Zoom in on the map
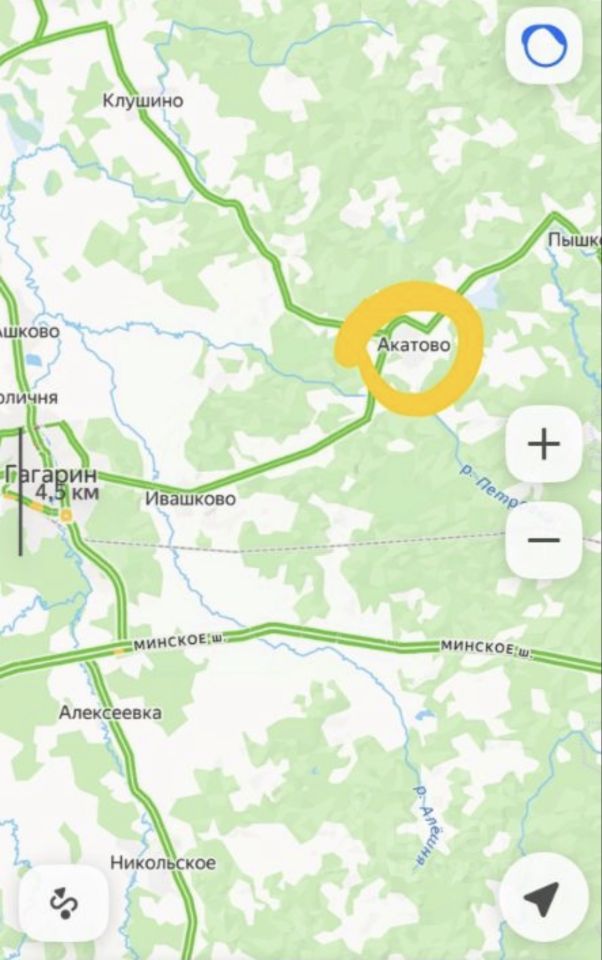 (x=543, y=444)
